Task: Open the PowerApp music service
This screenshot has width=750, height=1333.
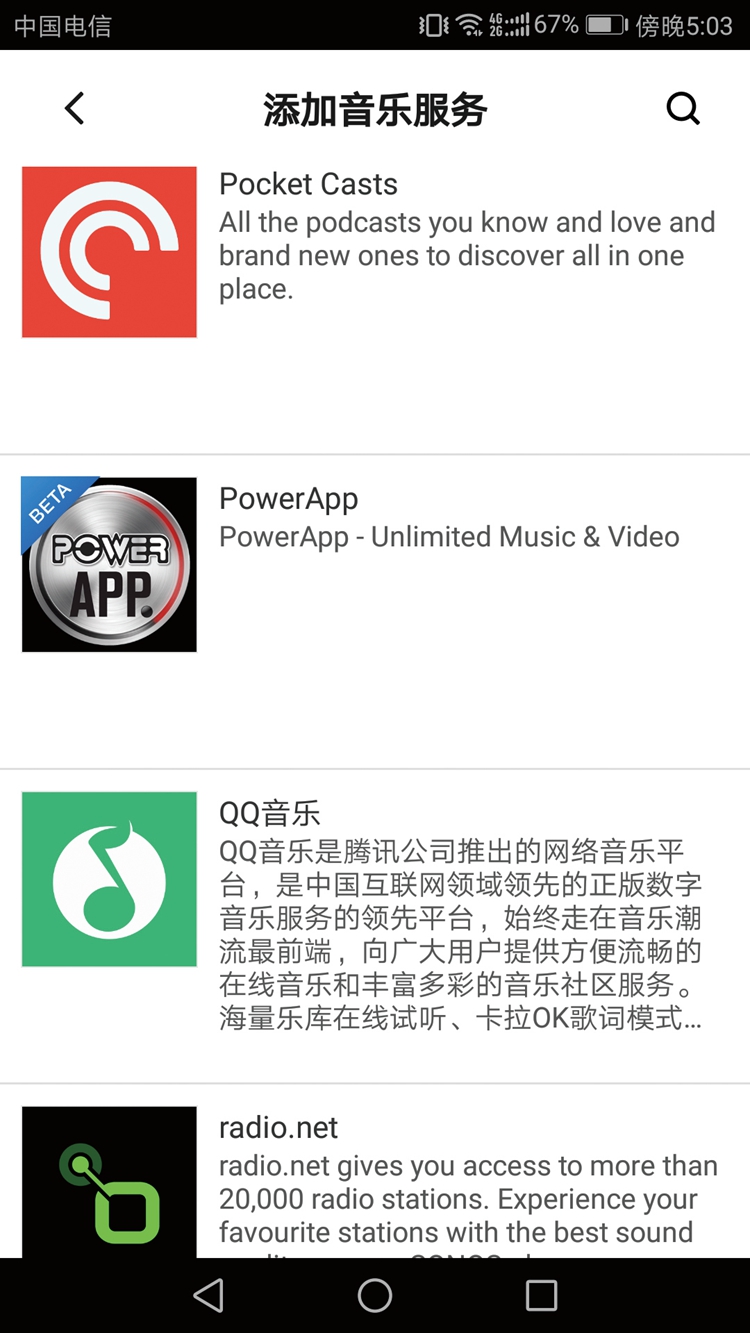Action: (x=375, y=612)
